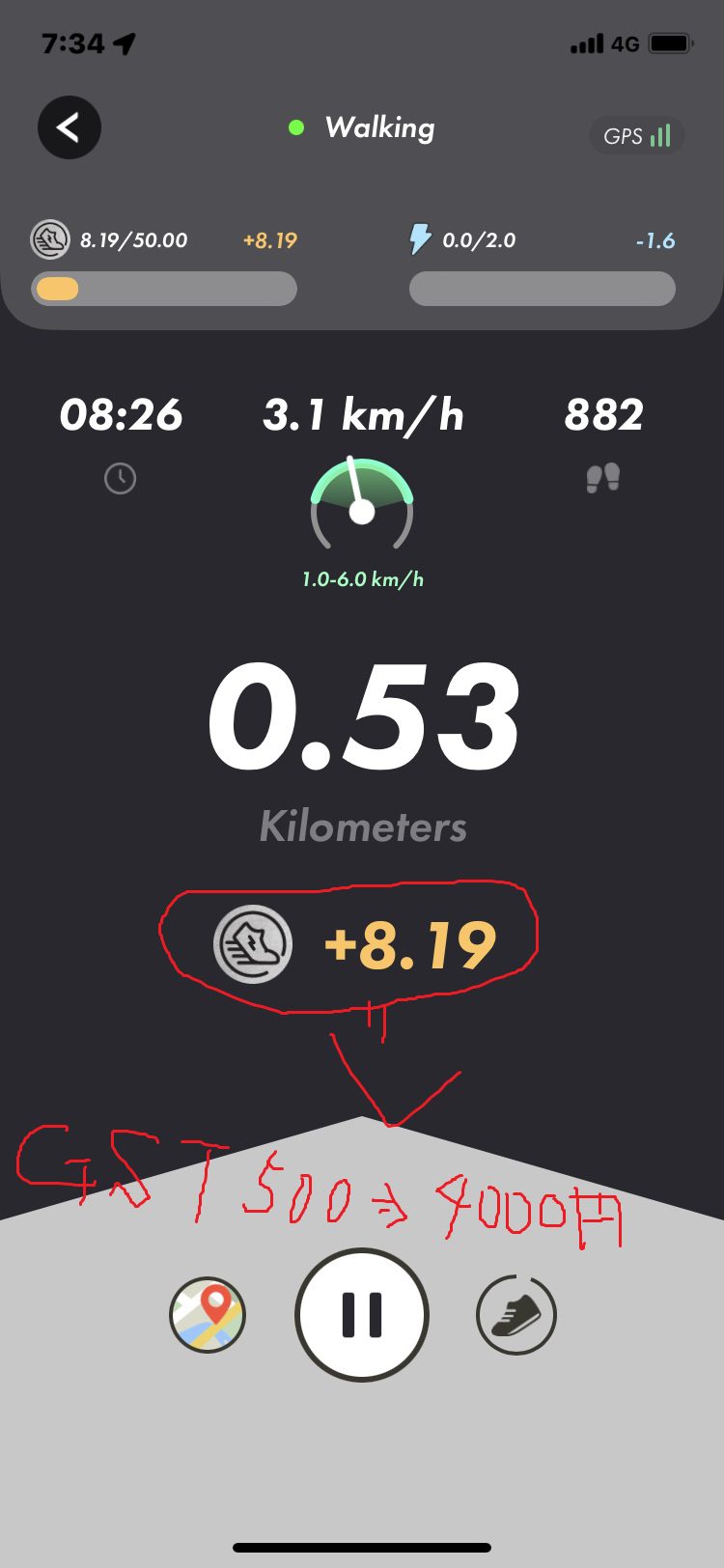Tap the GPS signal indicator
The height and width of the screenshot is (1568, 724).
pyautogui.click(x=637, y=136)
